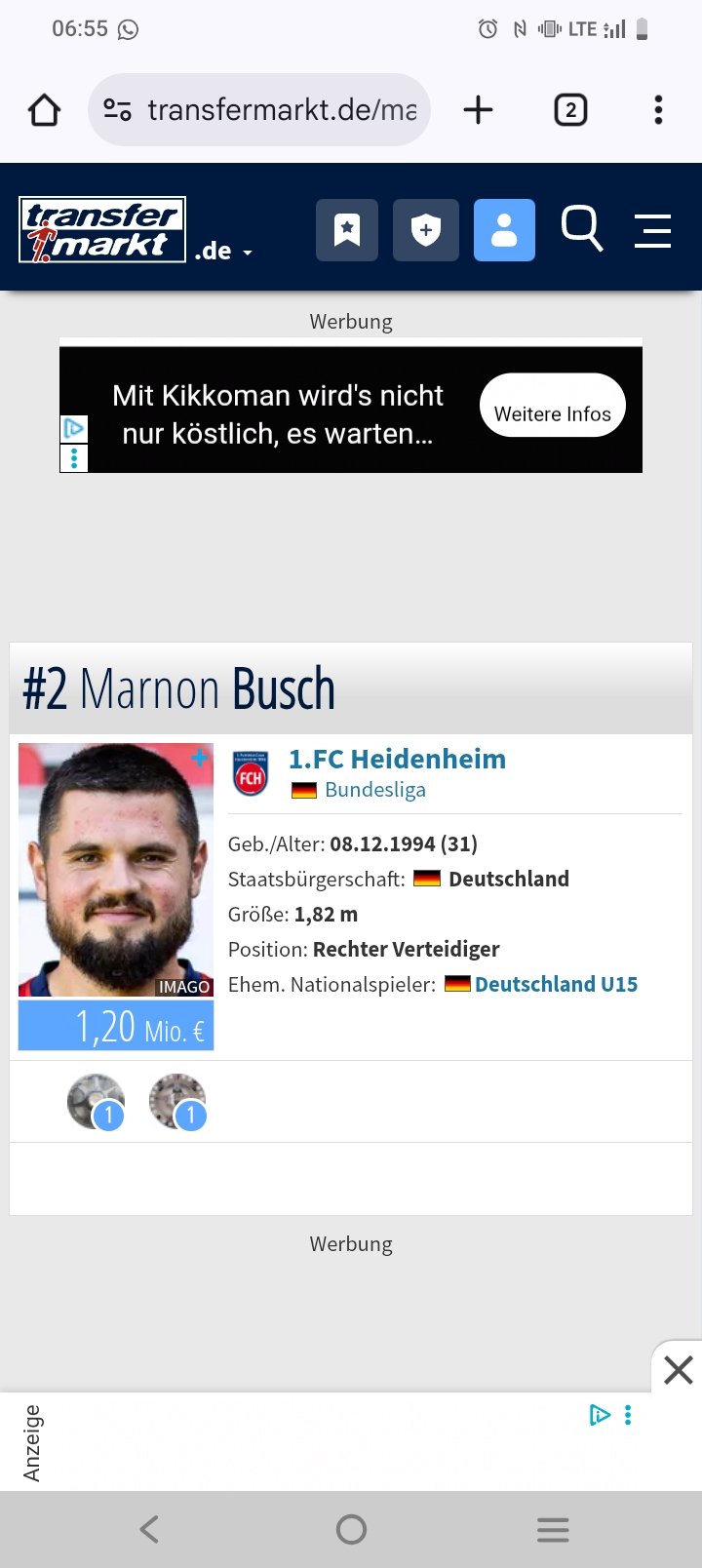702x1568 pixels.
Task: Open the watchlist bookmark icon
Action: coord(347,231)
